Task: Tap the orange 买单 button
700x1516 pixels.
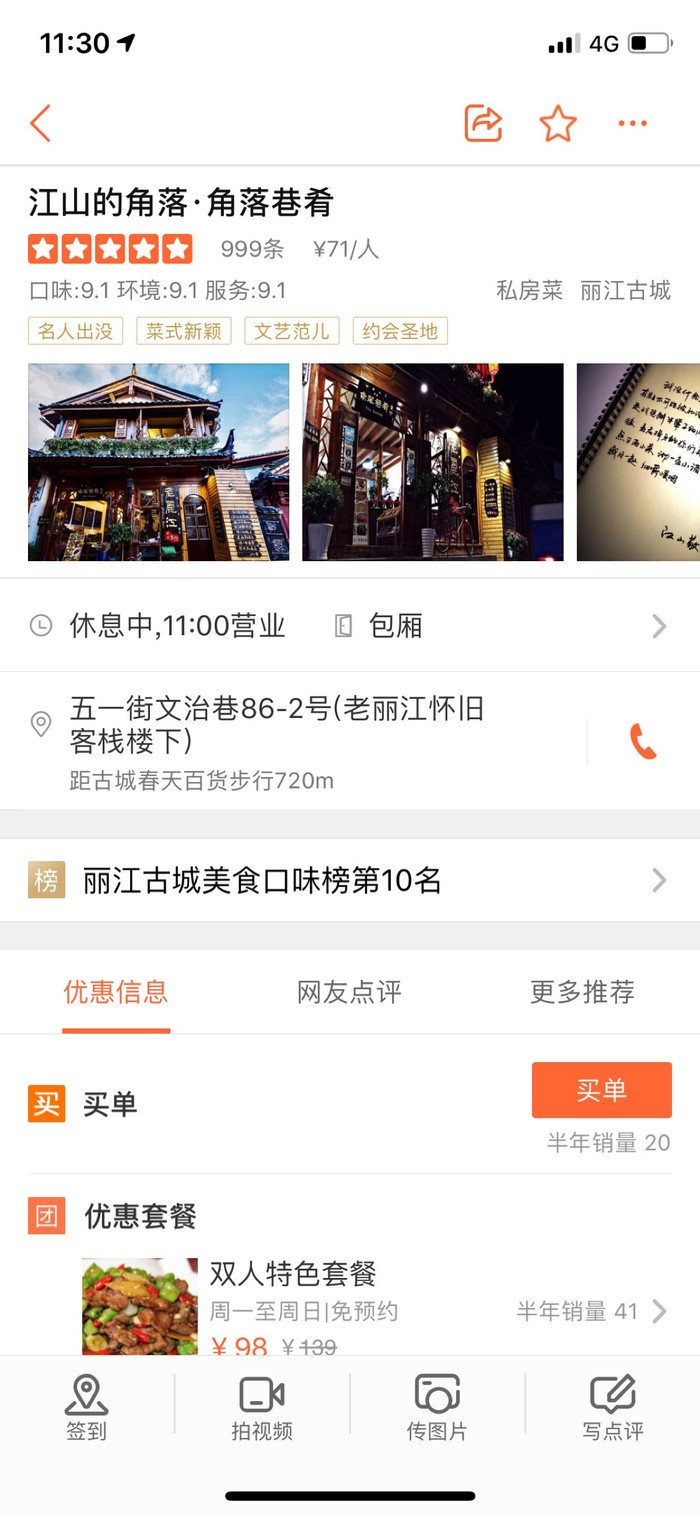Action: point(601,1090)
